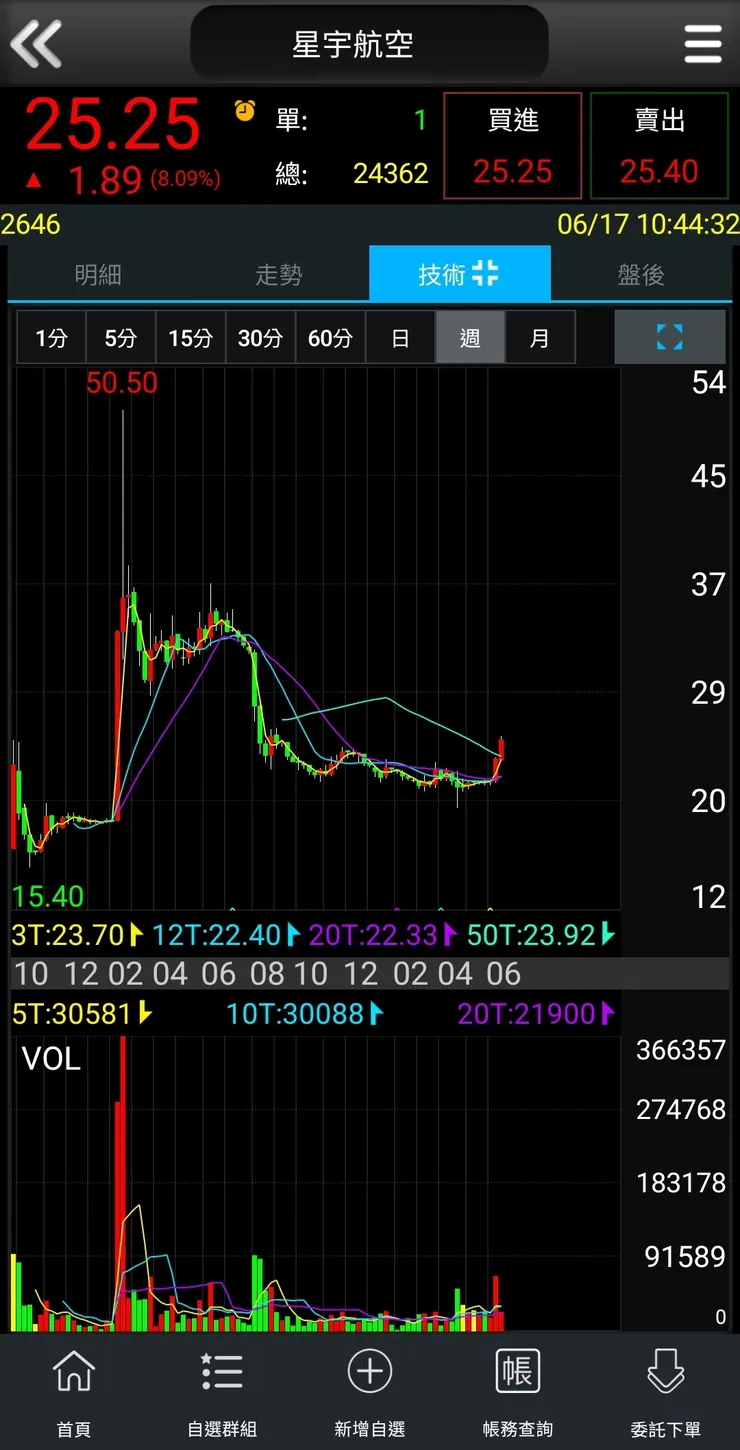
Task: Open the price alert alarm icon
Action: [x=245, y=110]
